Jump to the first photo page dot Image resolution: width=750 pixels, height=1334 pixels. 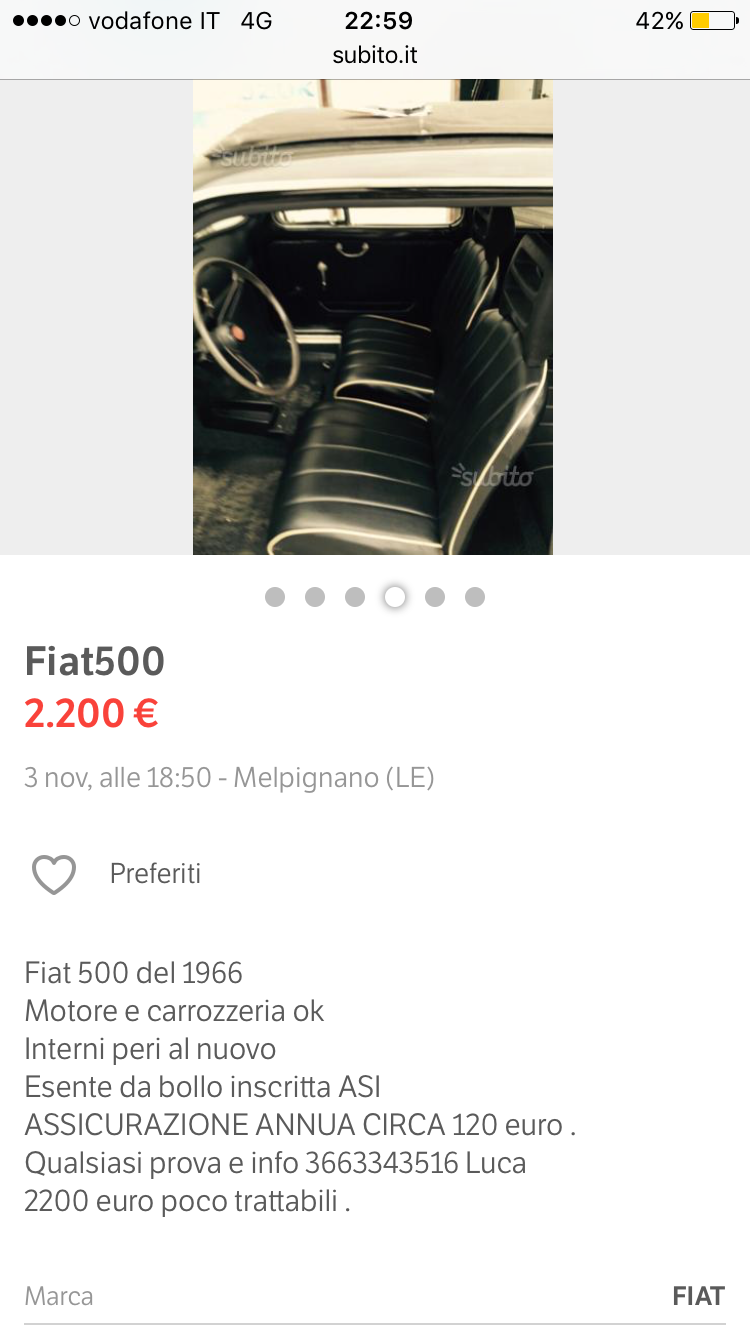point(275,597)
